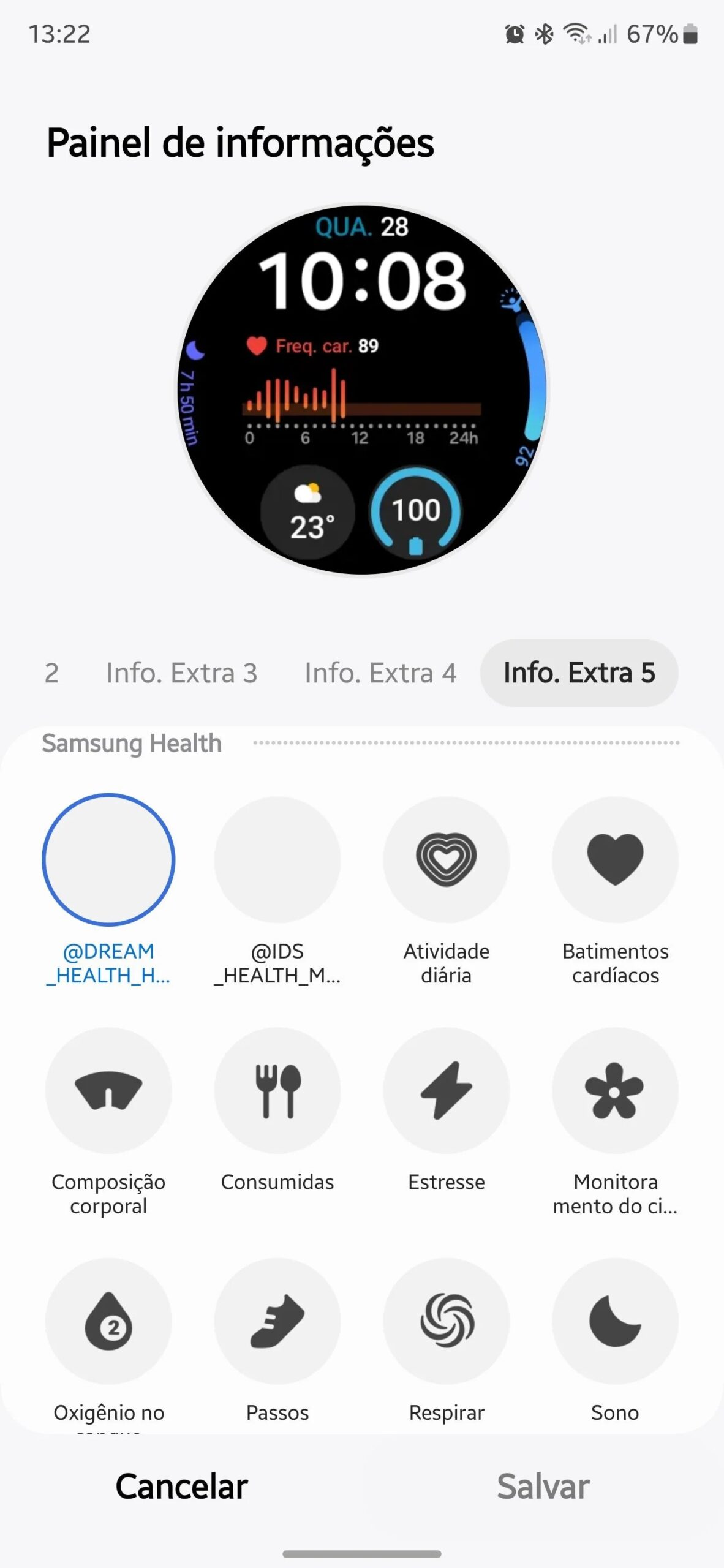Pick the Composição corporal option

tap(108, 1091)
